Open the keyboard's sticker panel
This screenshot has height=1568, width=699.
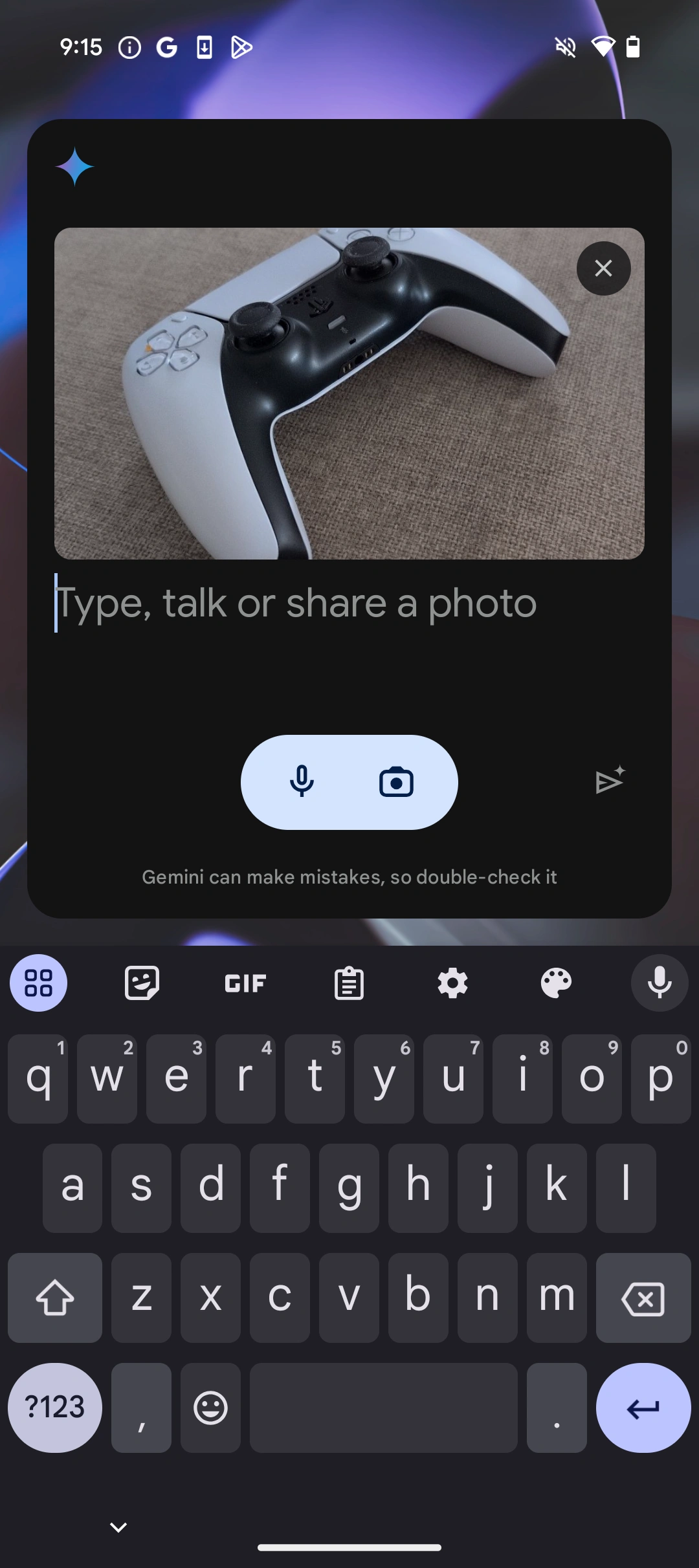(142, 983)
